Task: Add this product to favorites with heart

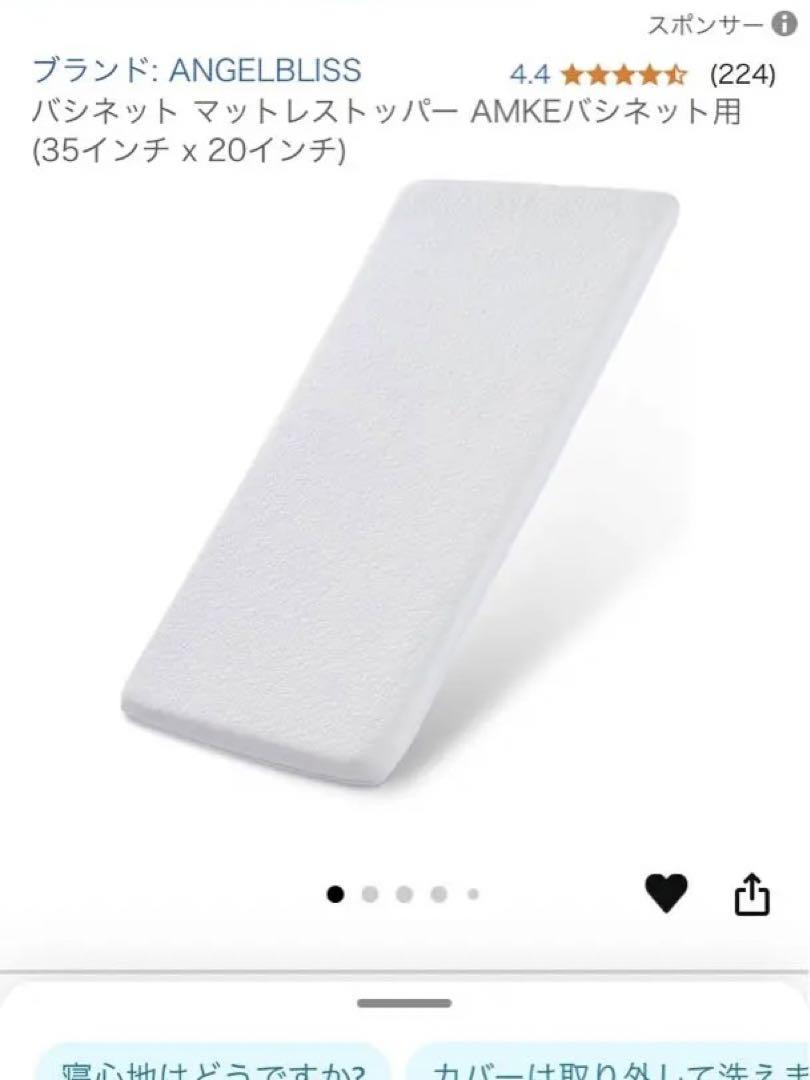Action: 666,893
